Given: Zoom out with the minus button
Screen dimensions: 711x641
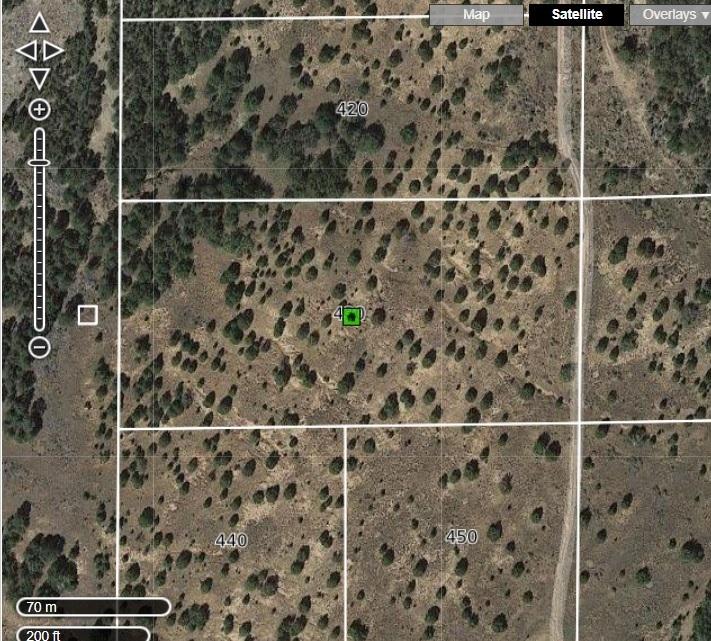Looking at the screenshot, I should [39, 347].
